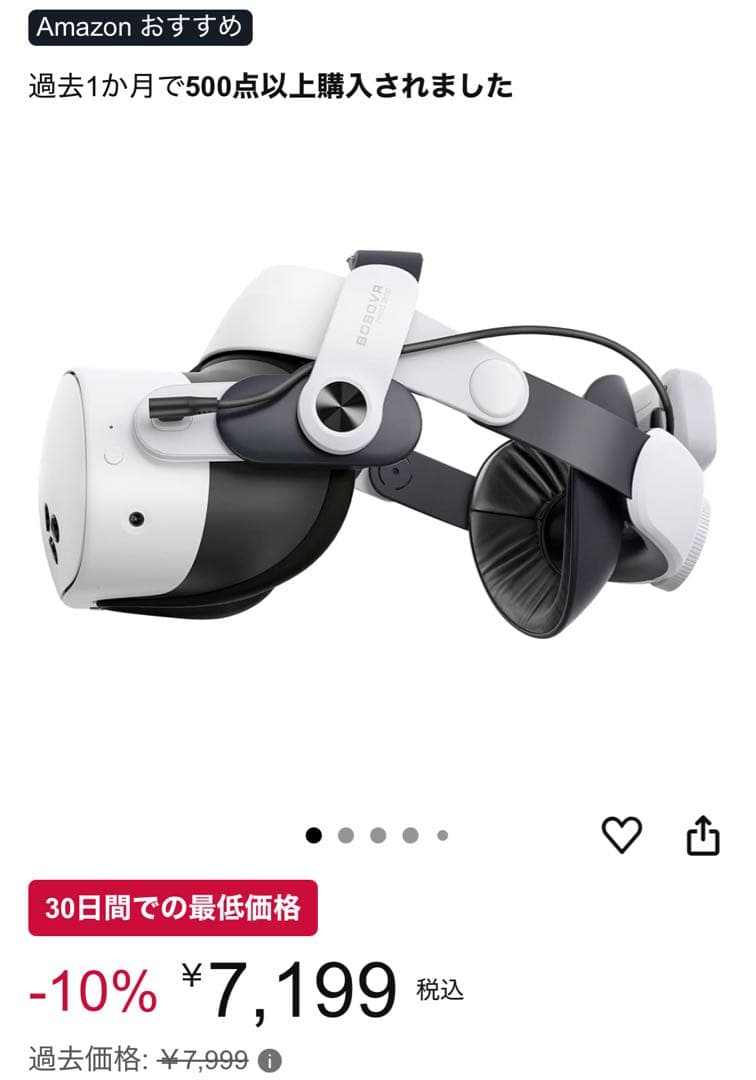Select the first carousel dot indicator
Image resolution: width=756 pixels, height=1080 pixels.
pyautogui.click(x=315, y=831)
